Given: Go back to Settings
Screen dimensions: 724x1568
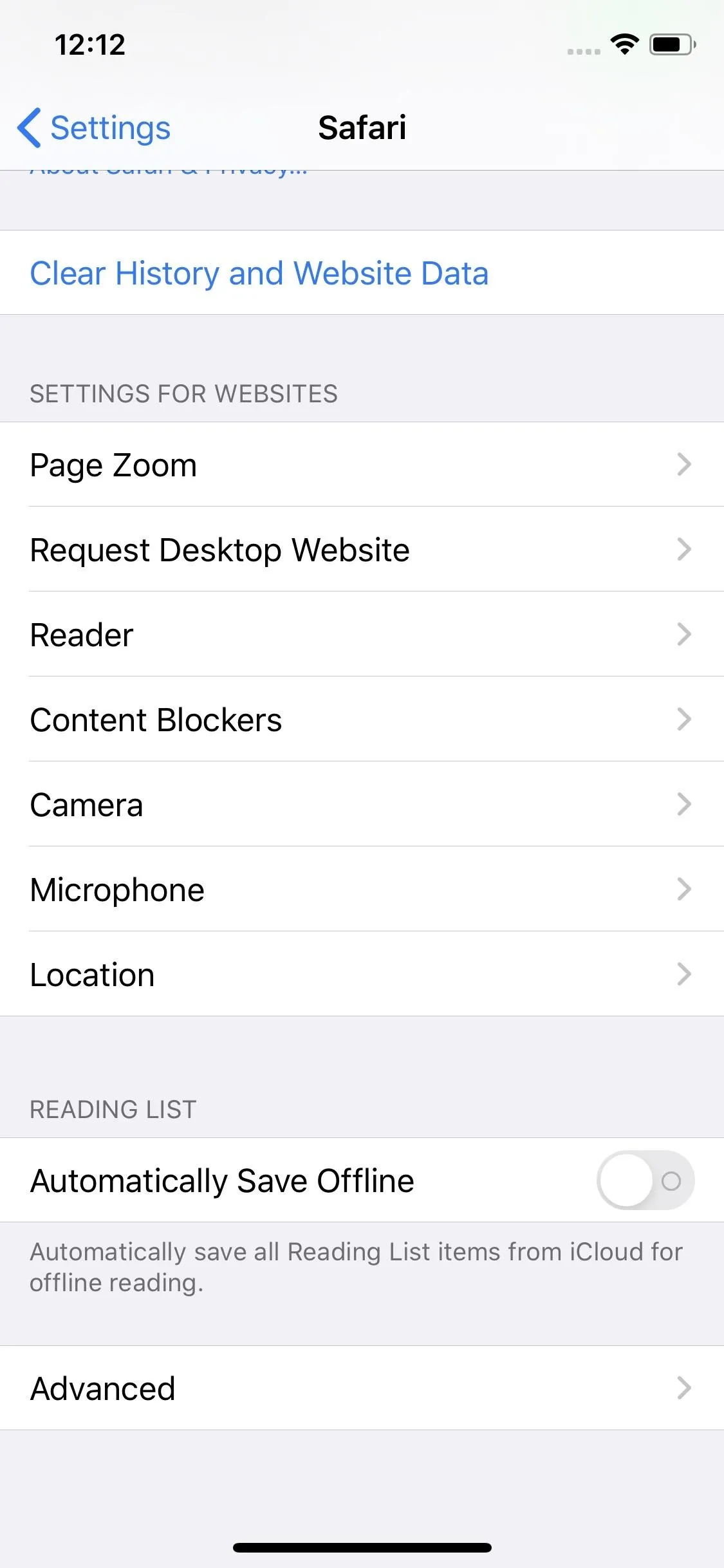Looking at the screenshot, I should point(94,127).
